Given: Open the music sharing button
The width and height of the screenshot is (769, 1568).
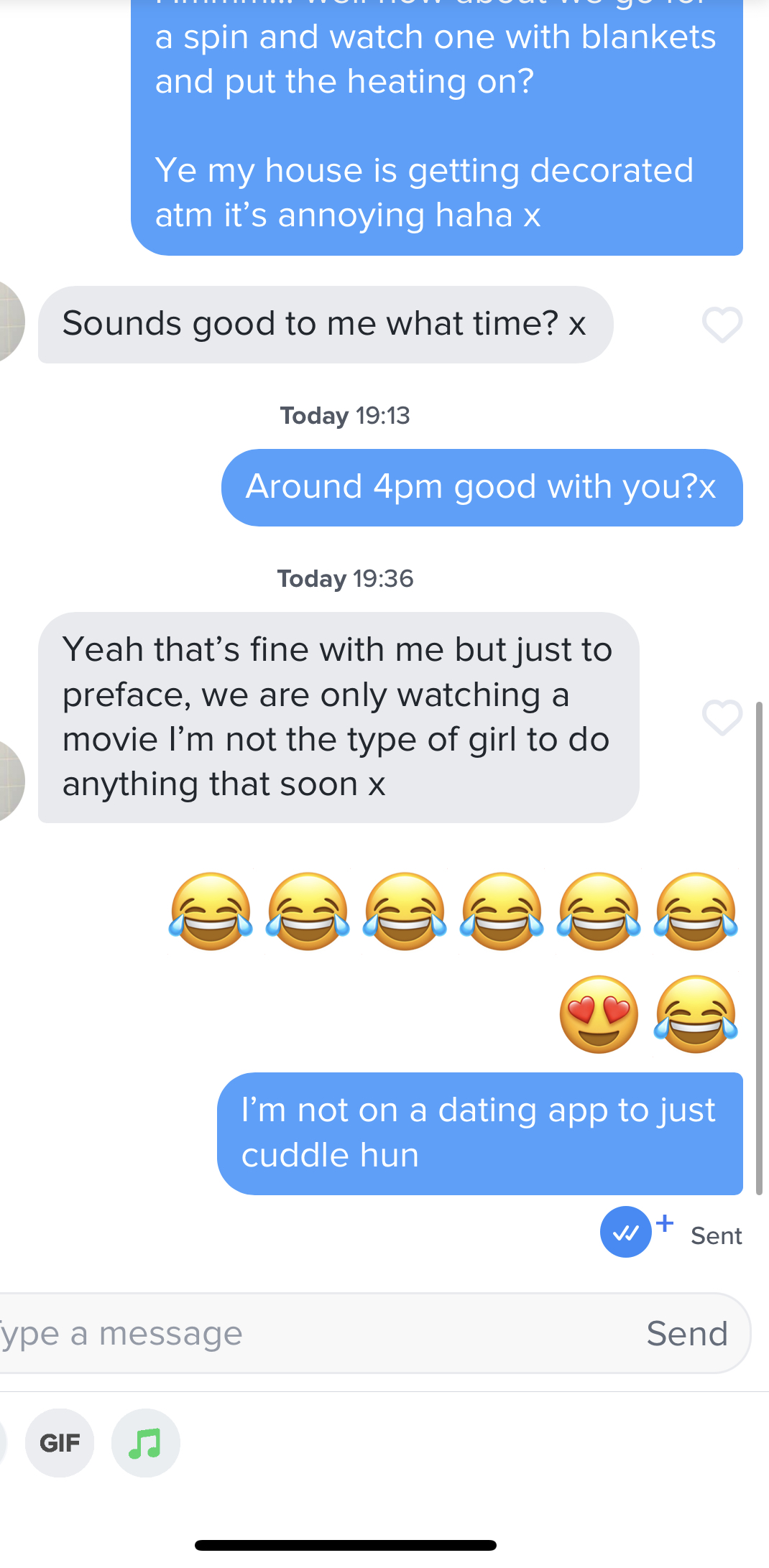Looking at the screenshot, I should pyautogui.click(x=146, y=1443).
